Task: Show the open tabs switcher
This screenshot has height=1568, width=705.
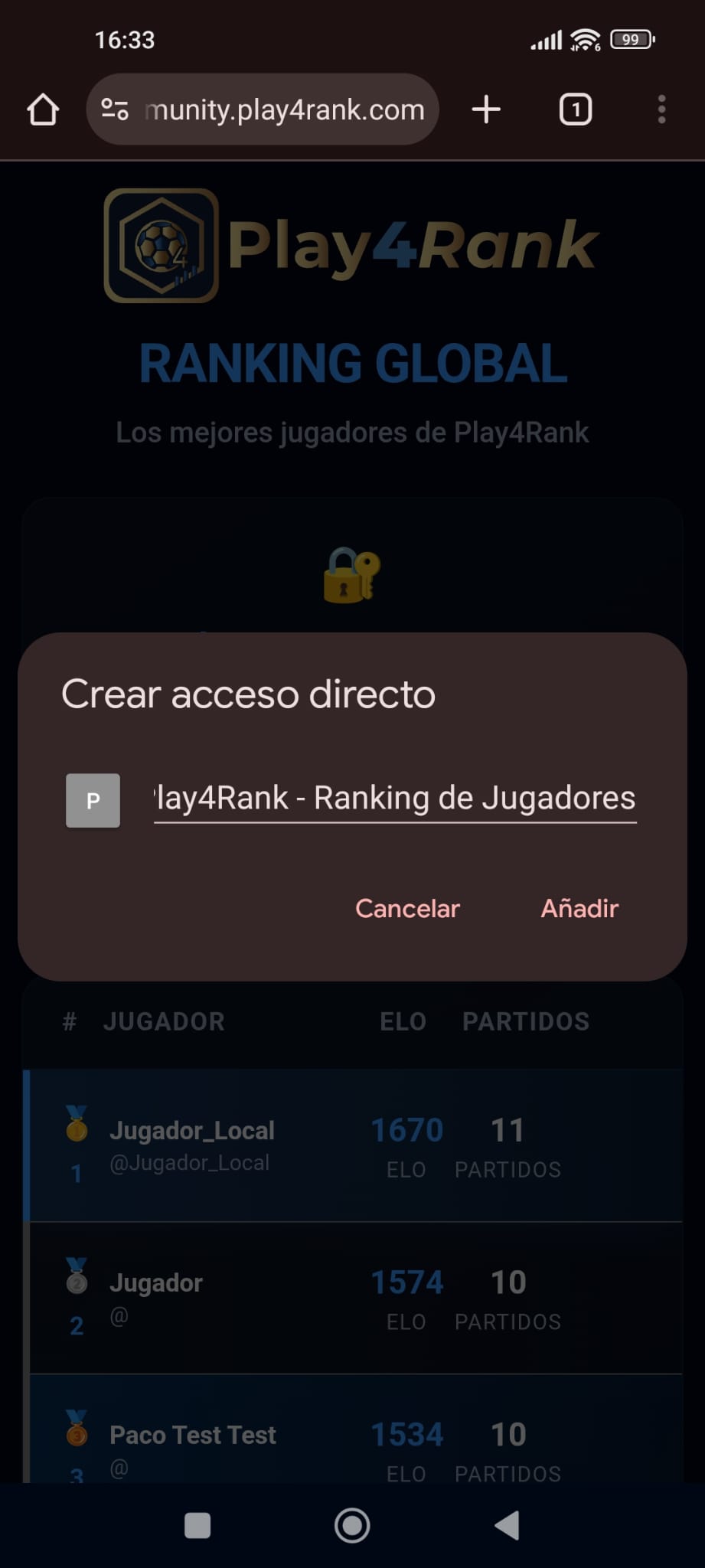Action: pyautogui.click(x=576, y=109)
